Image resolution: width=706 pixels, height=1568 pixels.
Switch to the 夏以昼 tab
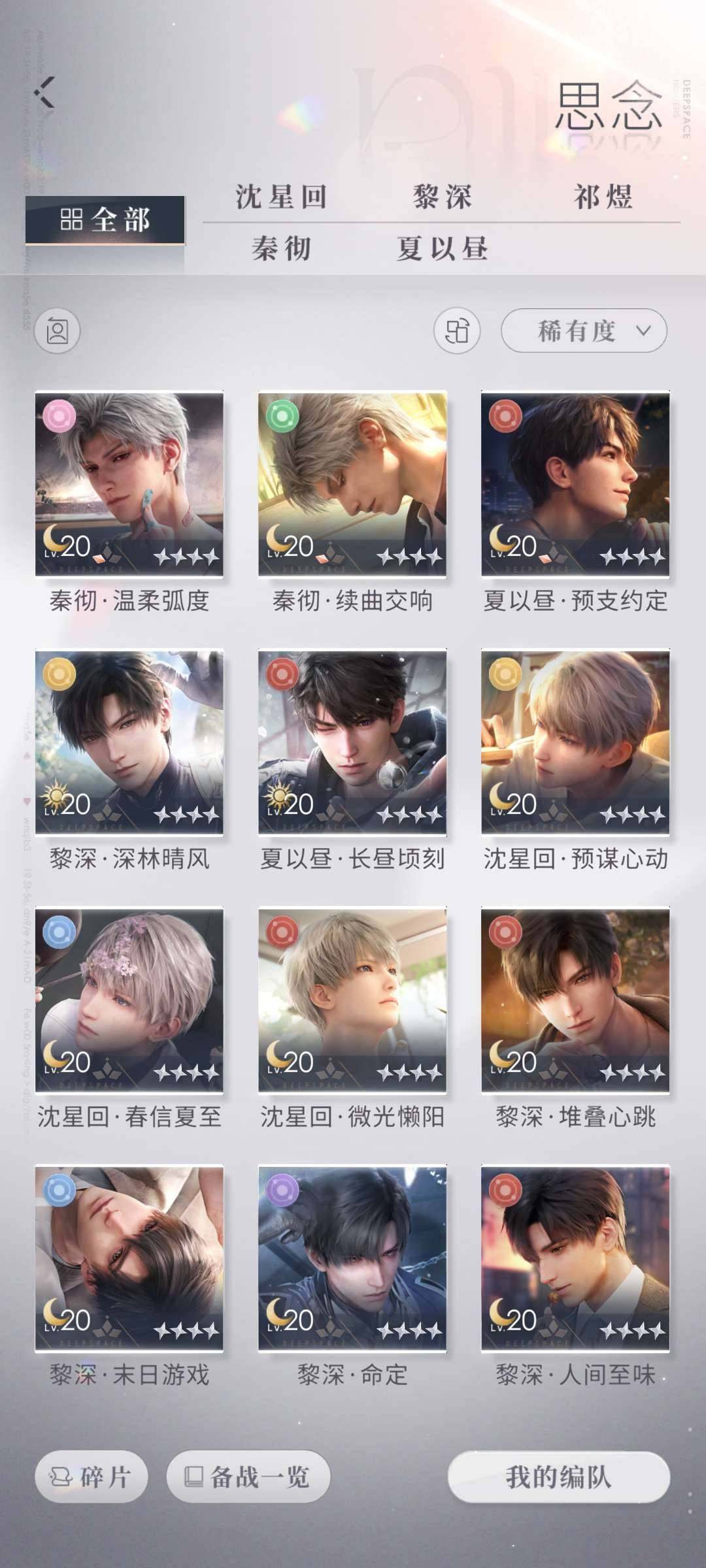[x=442, y=248]
